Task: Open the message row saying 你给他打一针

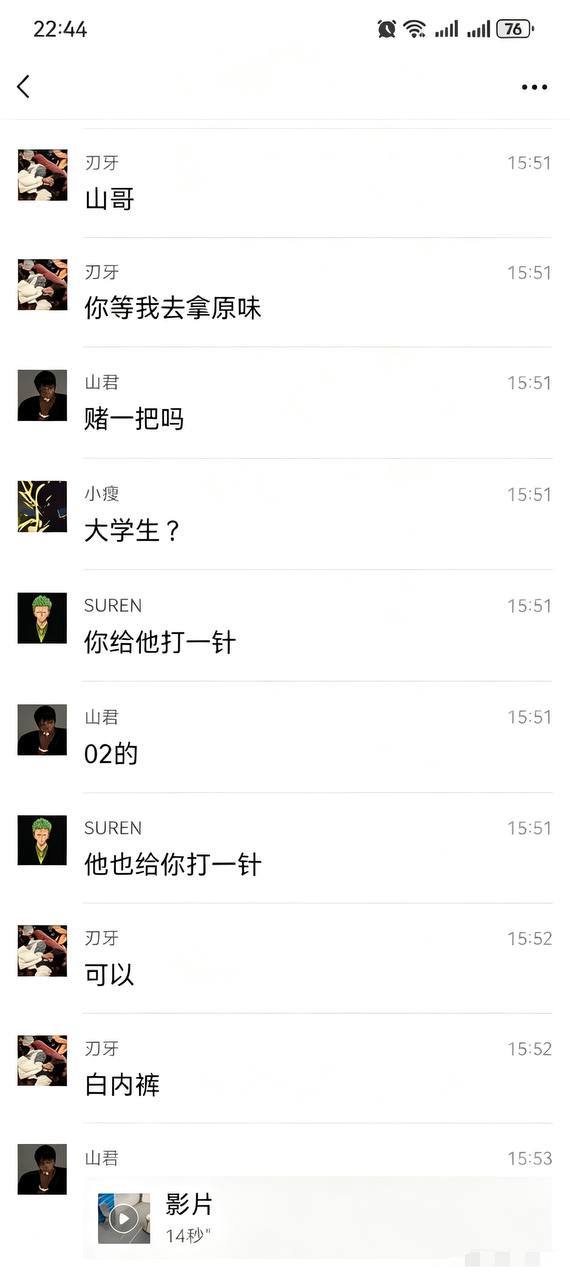Action: click(x=285, y=626)
